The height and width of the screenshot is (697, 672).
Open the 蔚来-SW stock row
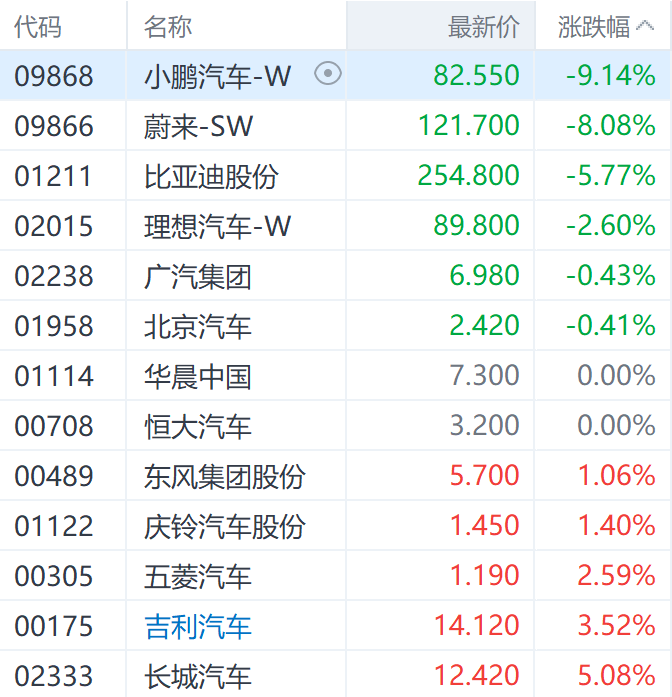click(x=198, y=126)
